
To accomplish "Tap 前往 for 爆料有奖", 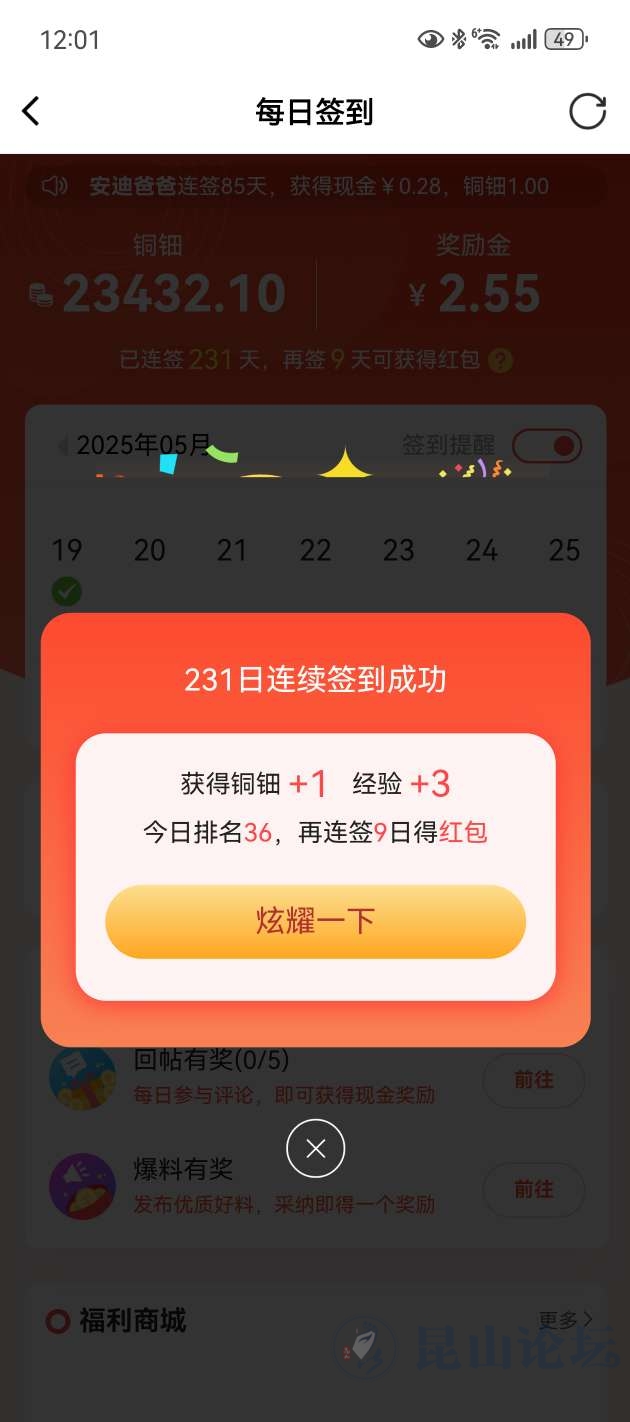I will 533,1189.
